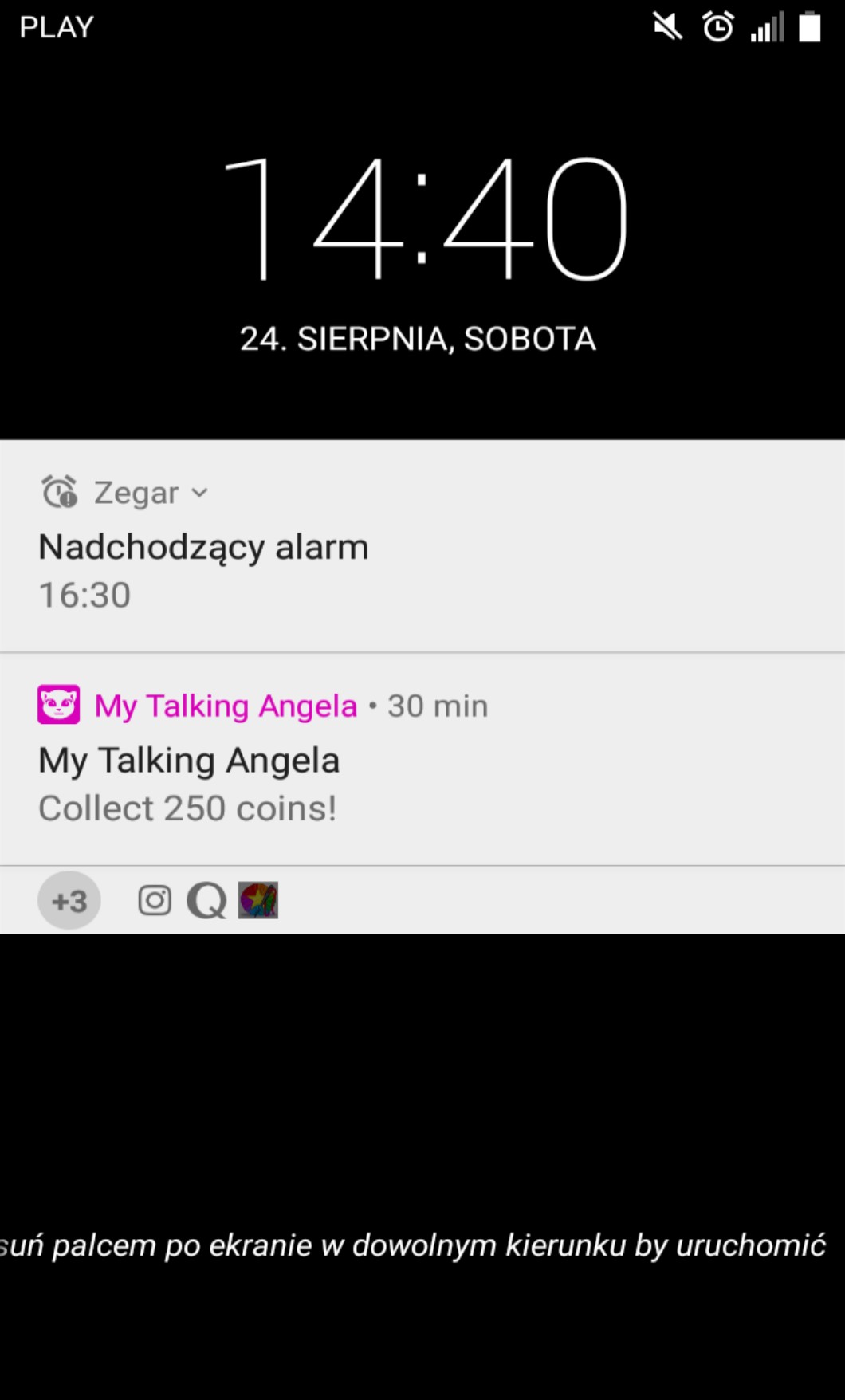Screen dimensions: 845x1400
Task: Show the +3 collapsed notifications
Action: [69, 901]
